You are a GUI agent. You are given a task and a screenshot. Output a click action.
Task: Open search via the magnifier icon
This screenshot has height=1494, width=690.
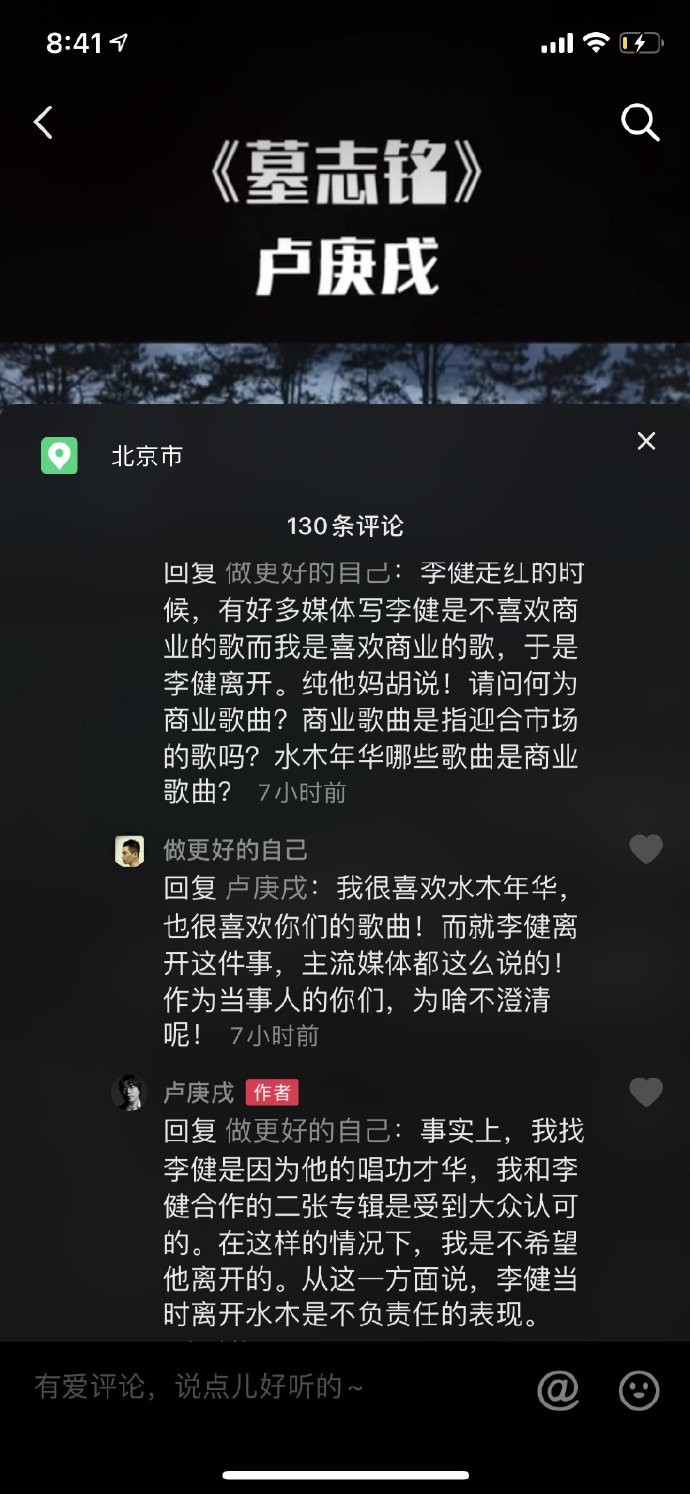click(640, 123)
